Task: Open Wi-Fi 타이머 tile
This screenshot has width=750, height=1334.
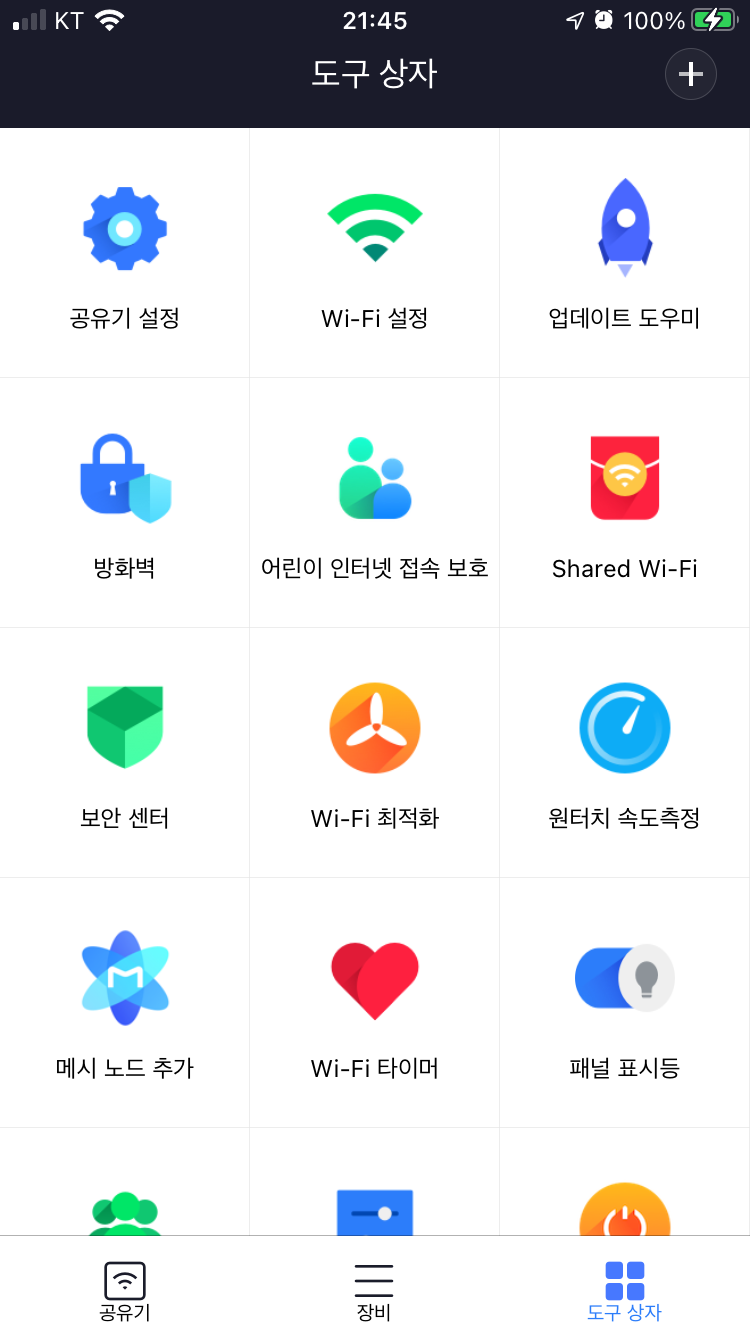Action: point(375,1003)
